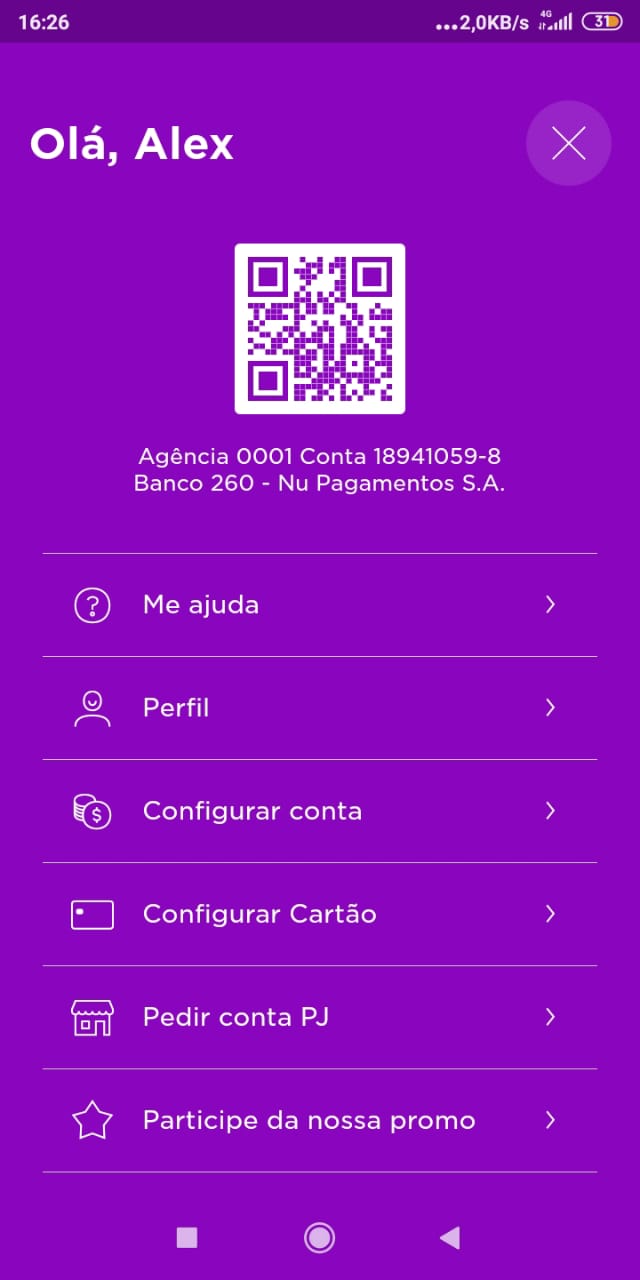Close the account menu
Viewport: 640px width, 1280px height.
coord(568,144)
